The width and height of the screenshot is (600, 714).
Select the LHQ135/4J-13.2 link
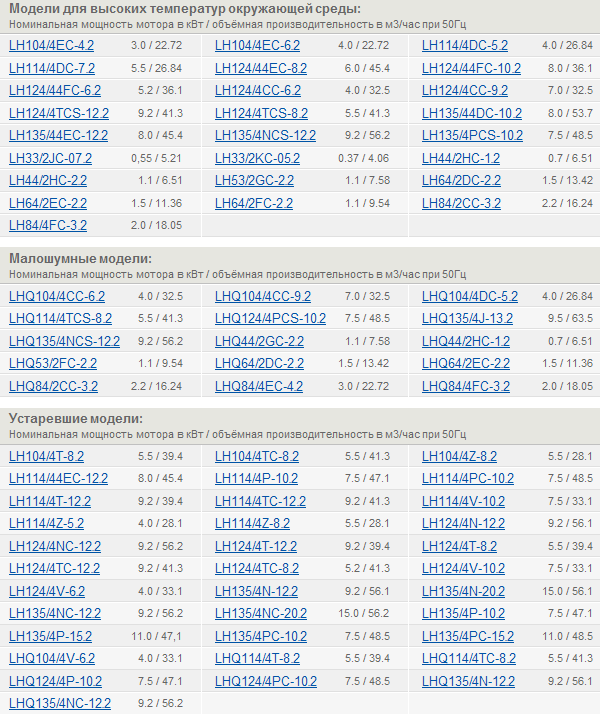467,318
